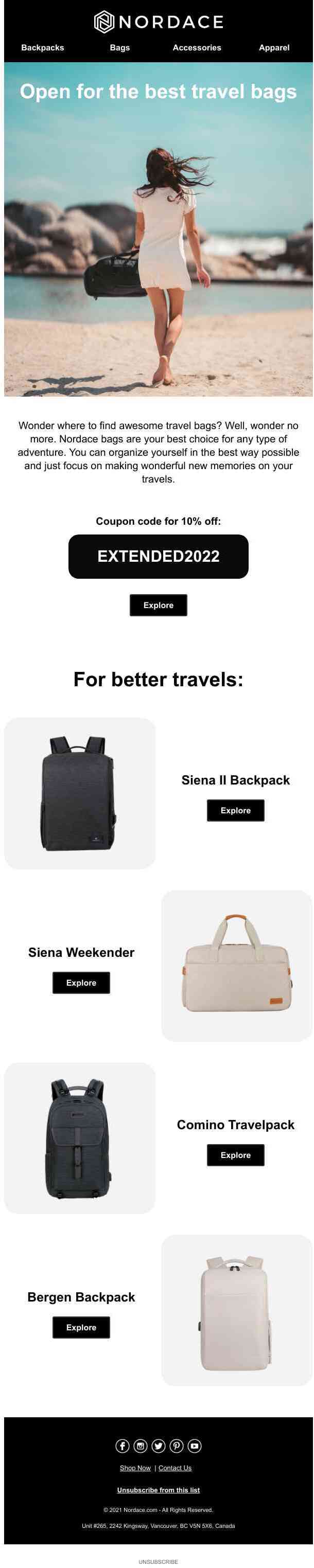Tap Explore under the coupon code
This screenshot has height=1568, width=314.
pos(158,604)
